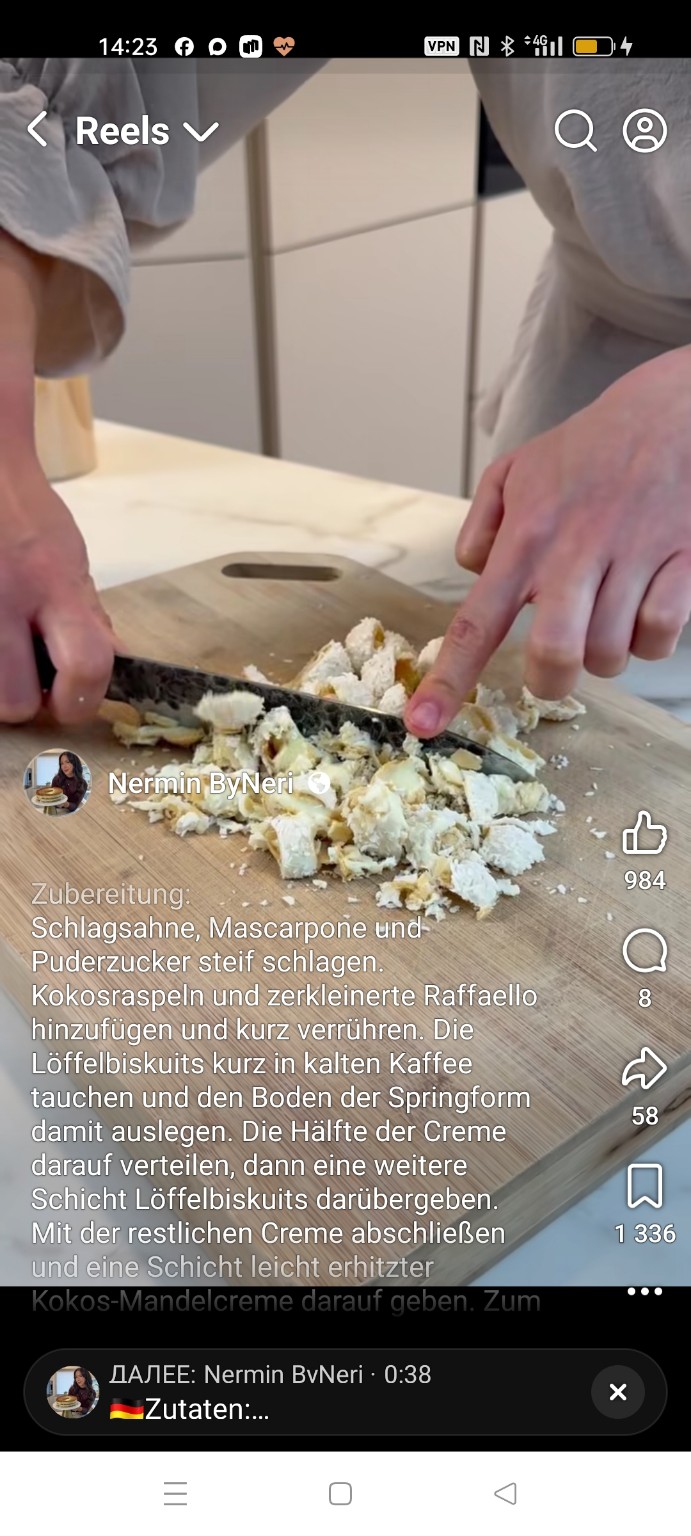Open the profile icon

pyautogui.click(x=644, y=131)
